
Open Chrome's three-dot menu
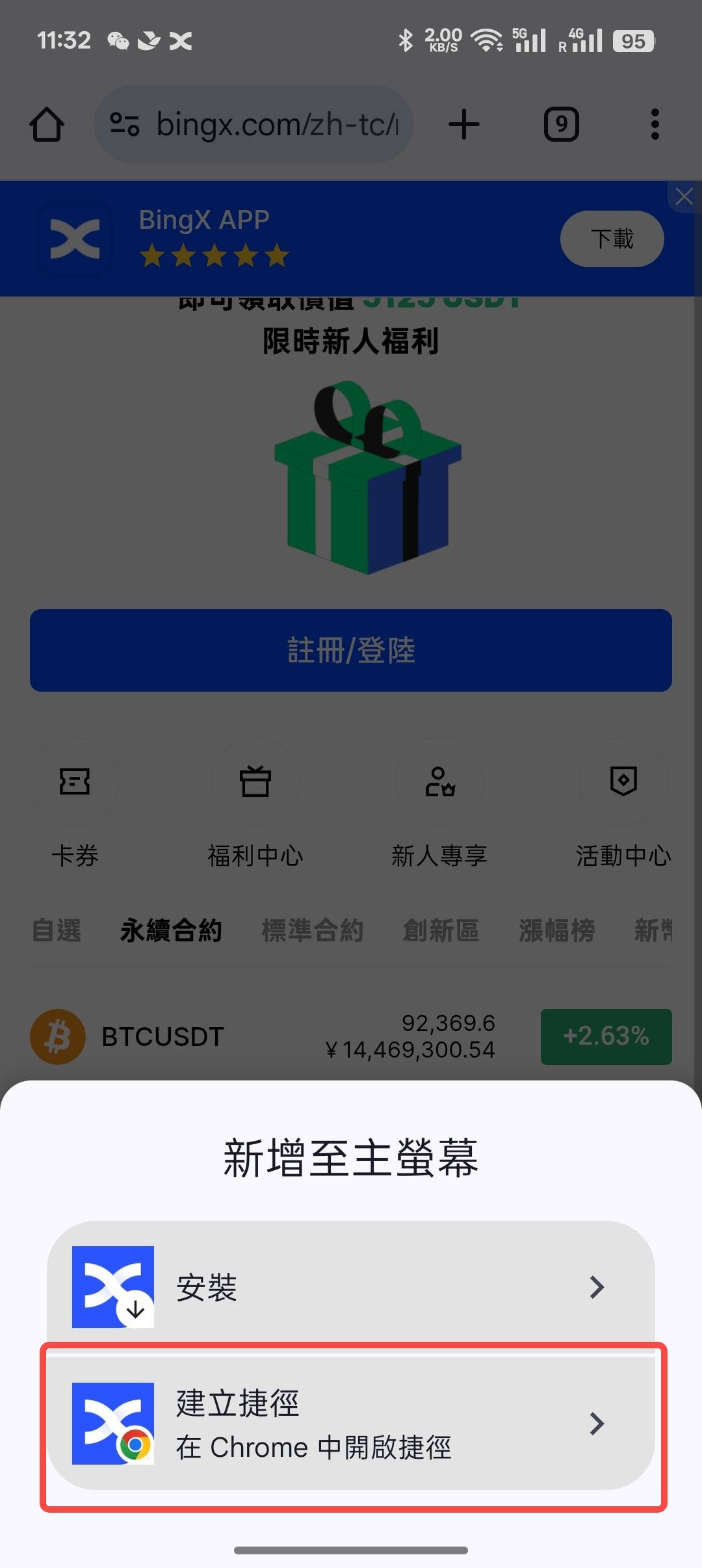[x=655, y=124]
